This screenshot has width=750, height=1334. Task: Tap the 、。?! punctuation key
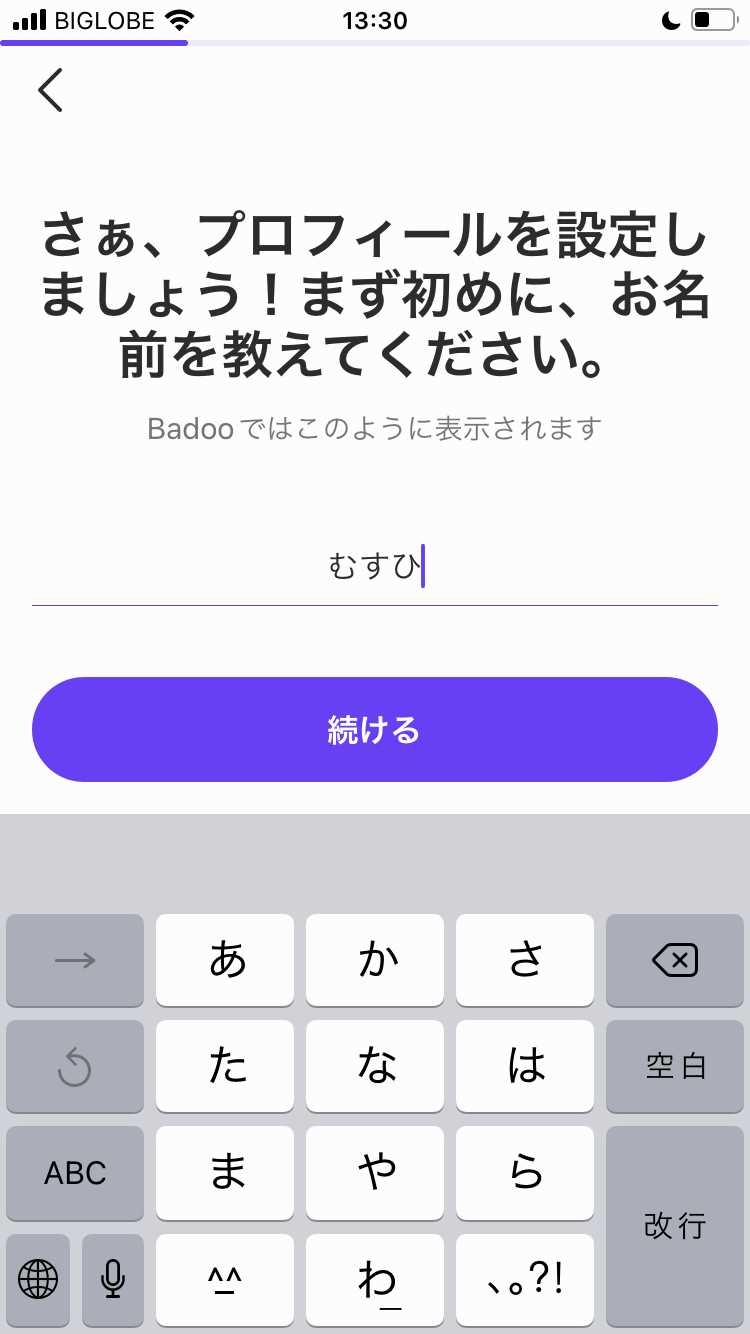pyautogui.click(x=525, y=1281)
